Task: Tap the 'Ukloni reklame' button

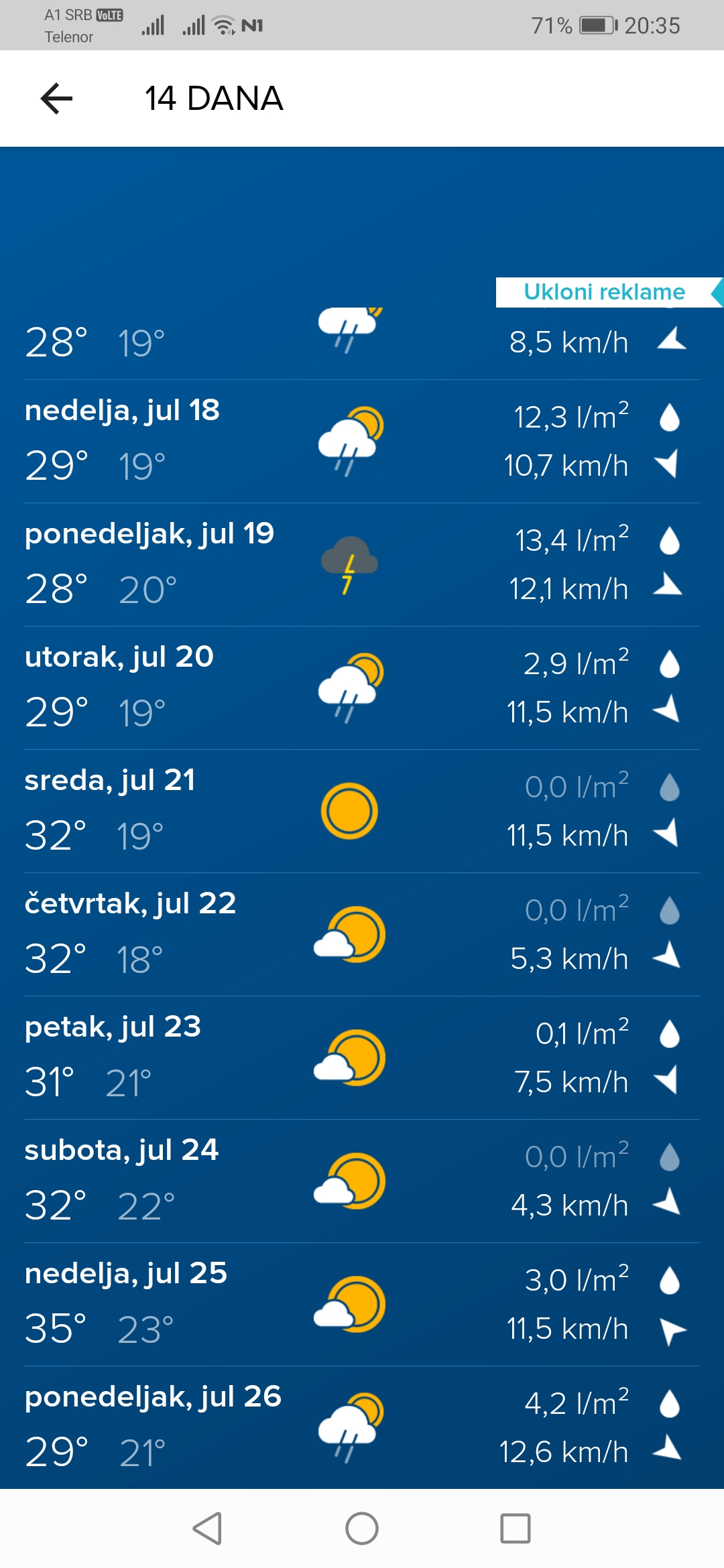Action: [x=604, y=292]
